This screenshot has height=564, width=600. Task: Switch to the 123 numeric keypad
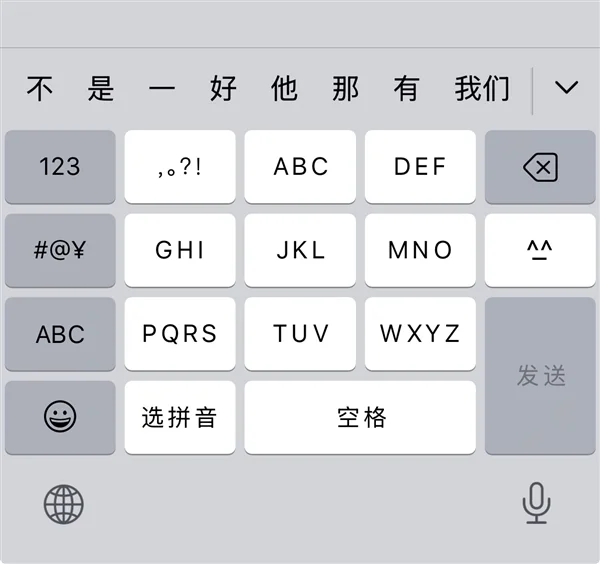[x=60, y=166]
